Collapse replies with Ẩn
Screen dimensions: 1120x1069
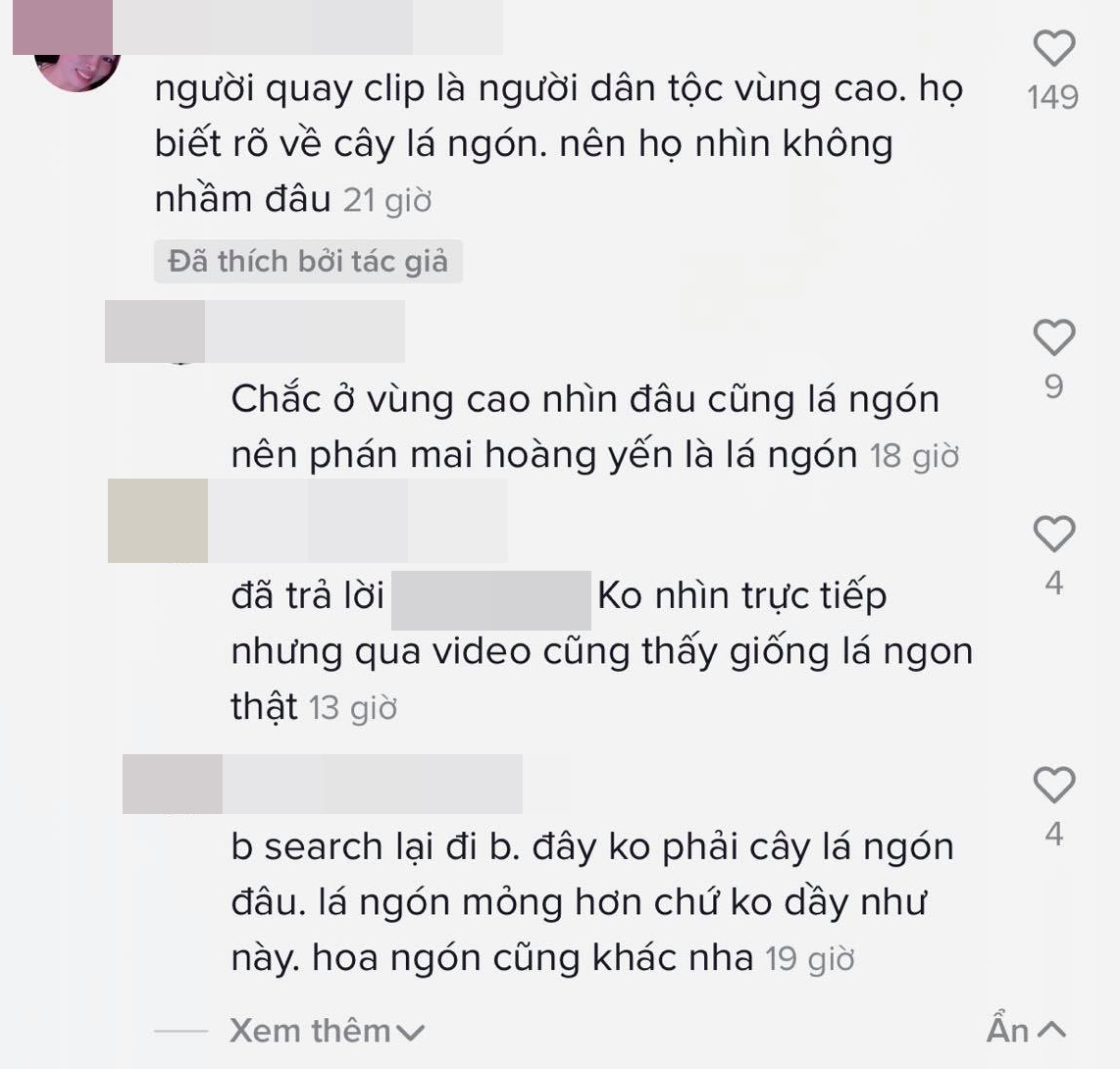point(1025,1030)
